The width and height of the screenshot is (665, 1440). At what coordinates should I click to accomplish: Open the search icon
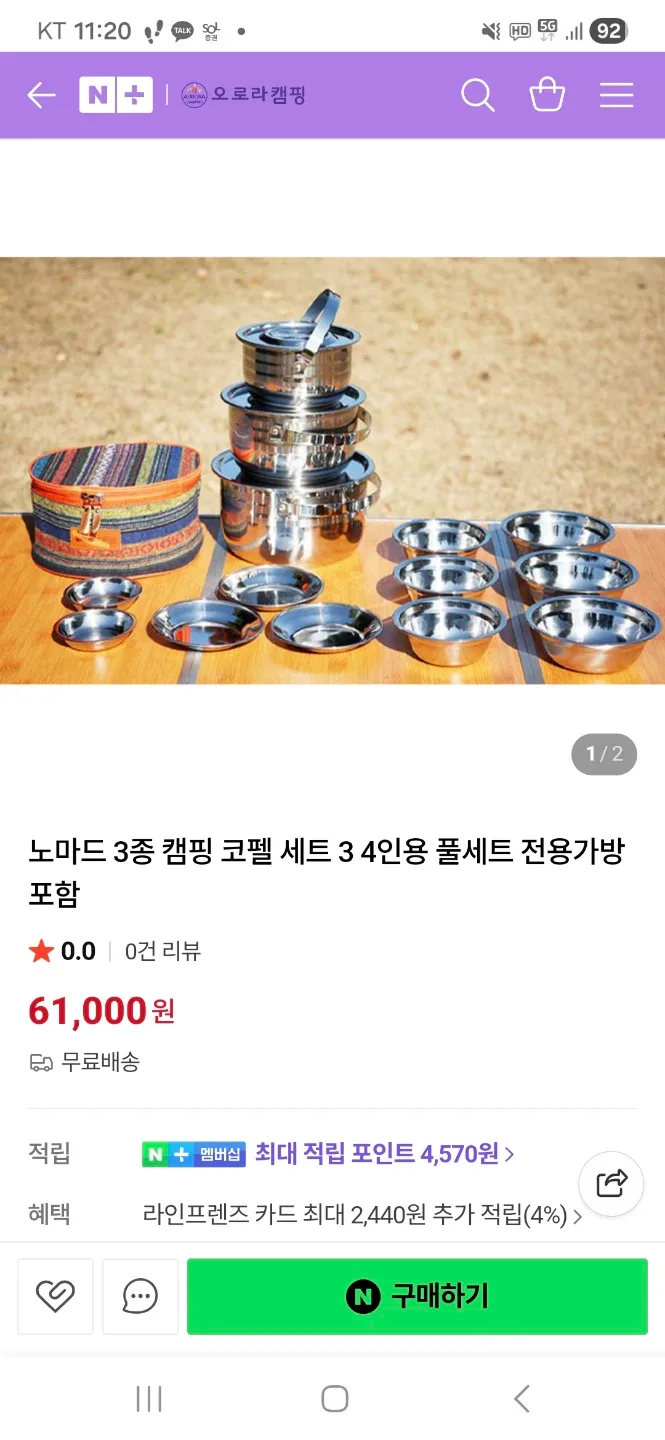coord(478,96)
